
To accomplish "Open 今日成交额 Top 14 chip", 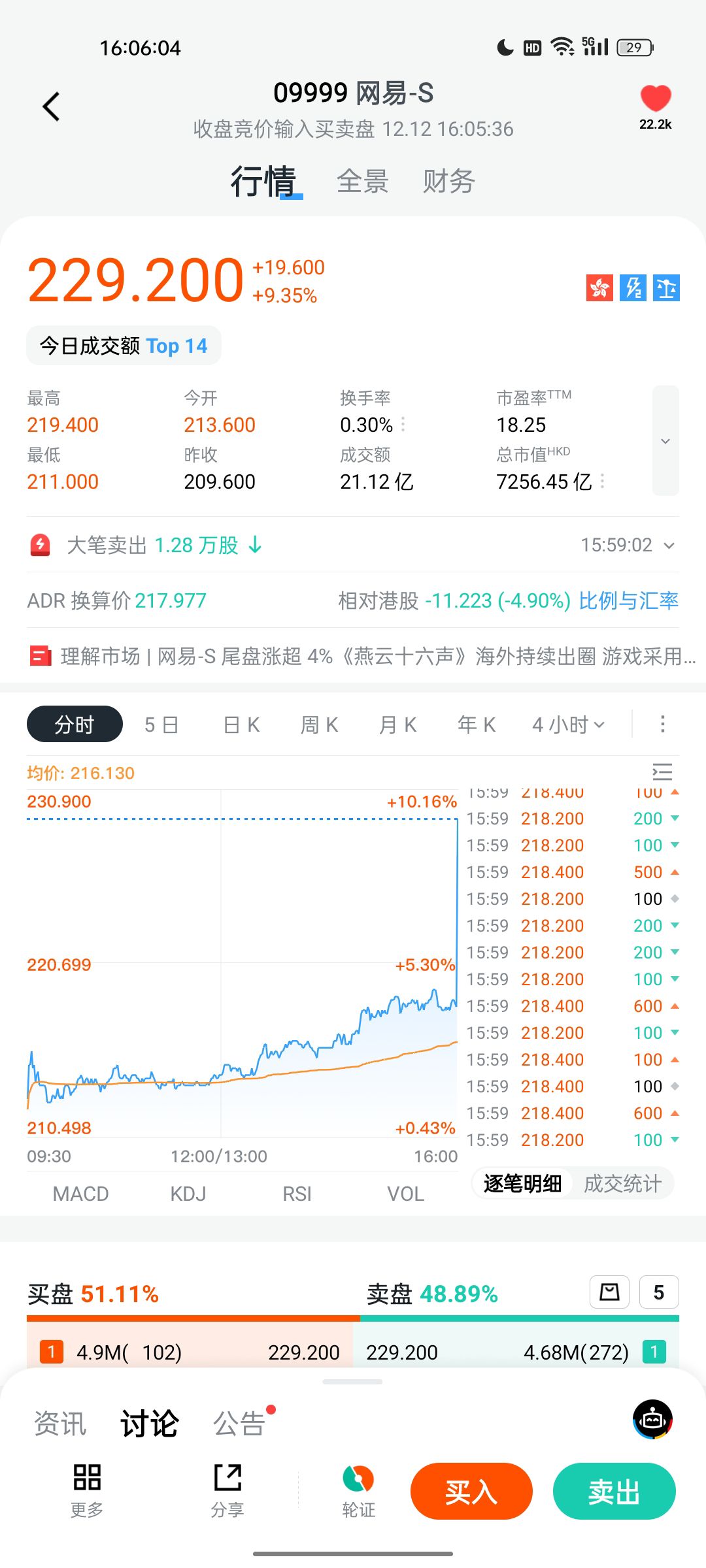I will [x=124, y=346].
